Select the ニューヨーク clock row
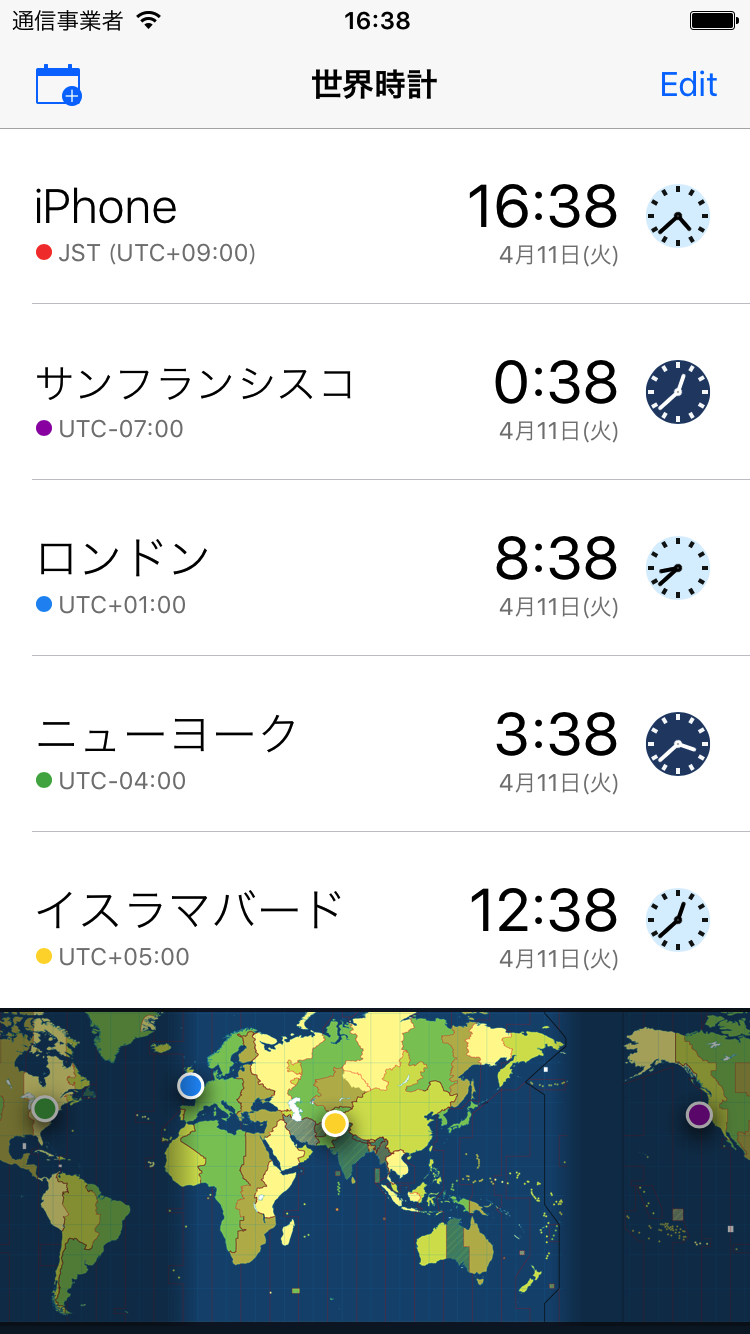750x1334 pixels. [x=375, y=744]
